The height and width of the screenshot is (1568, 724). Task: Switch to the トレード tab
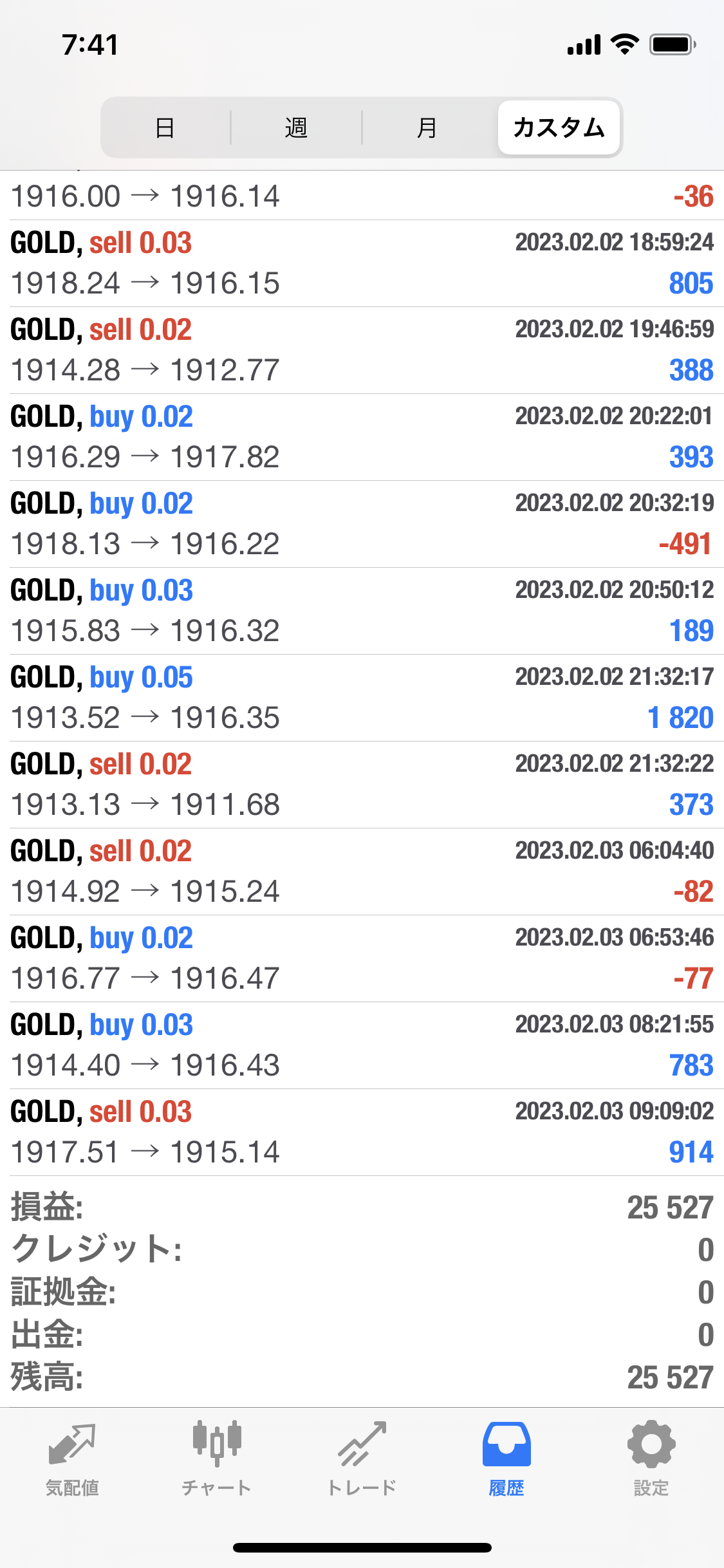click(362, 1459)
